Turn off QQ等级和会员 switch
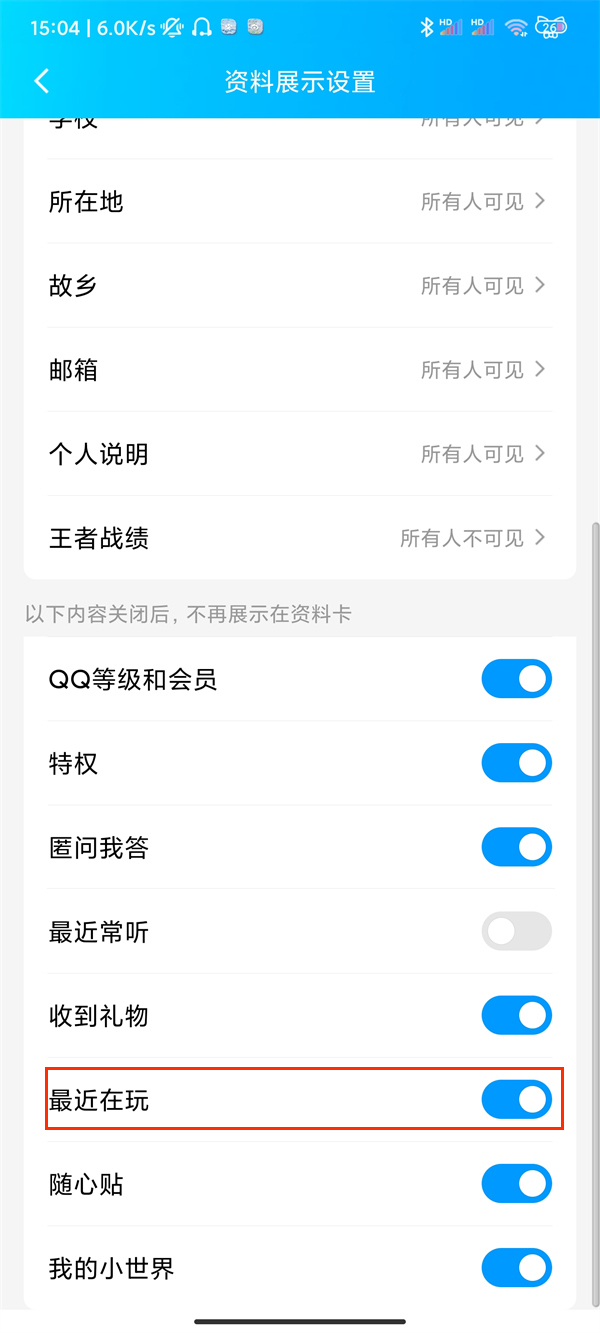The image size is (600, 1333). click(516, 680)
